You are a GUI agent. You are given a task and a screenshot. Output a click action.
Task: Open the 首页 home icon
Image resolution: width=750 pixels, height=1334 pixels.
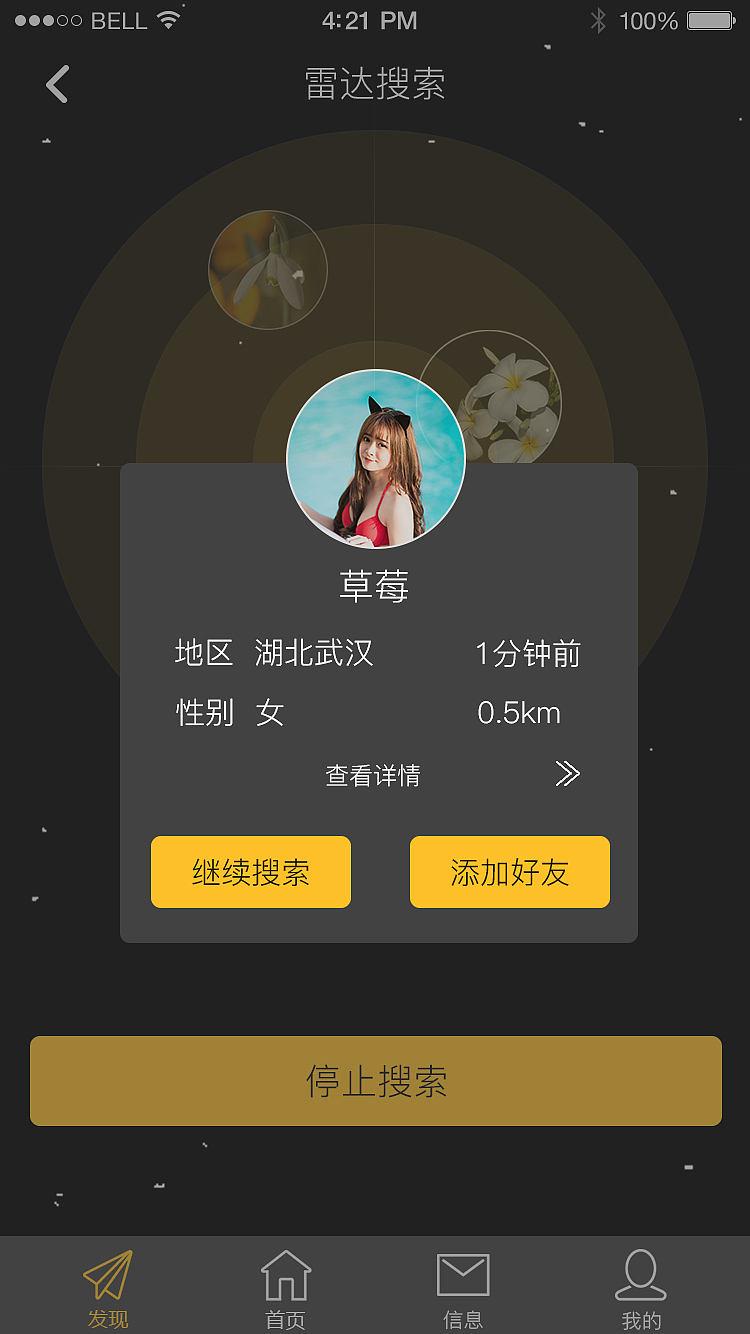[286, 1277]
